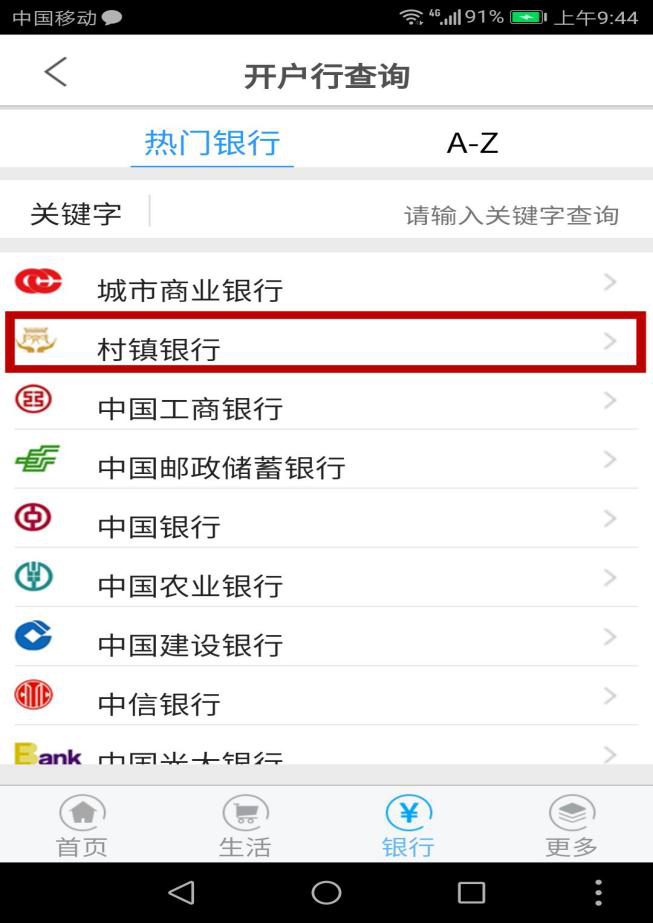Open 中国建设银行 entry
This screenshot has height=923, width=653.
tap(325, 643)
